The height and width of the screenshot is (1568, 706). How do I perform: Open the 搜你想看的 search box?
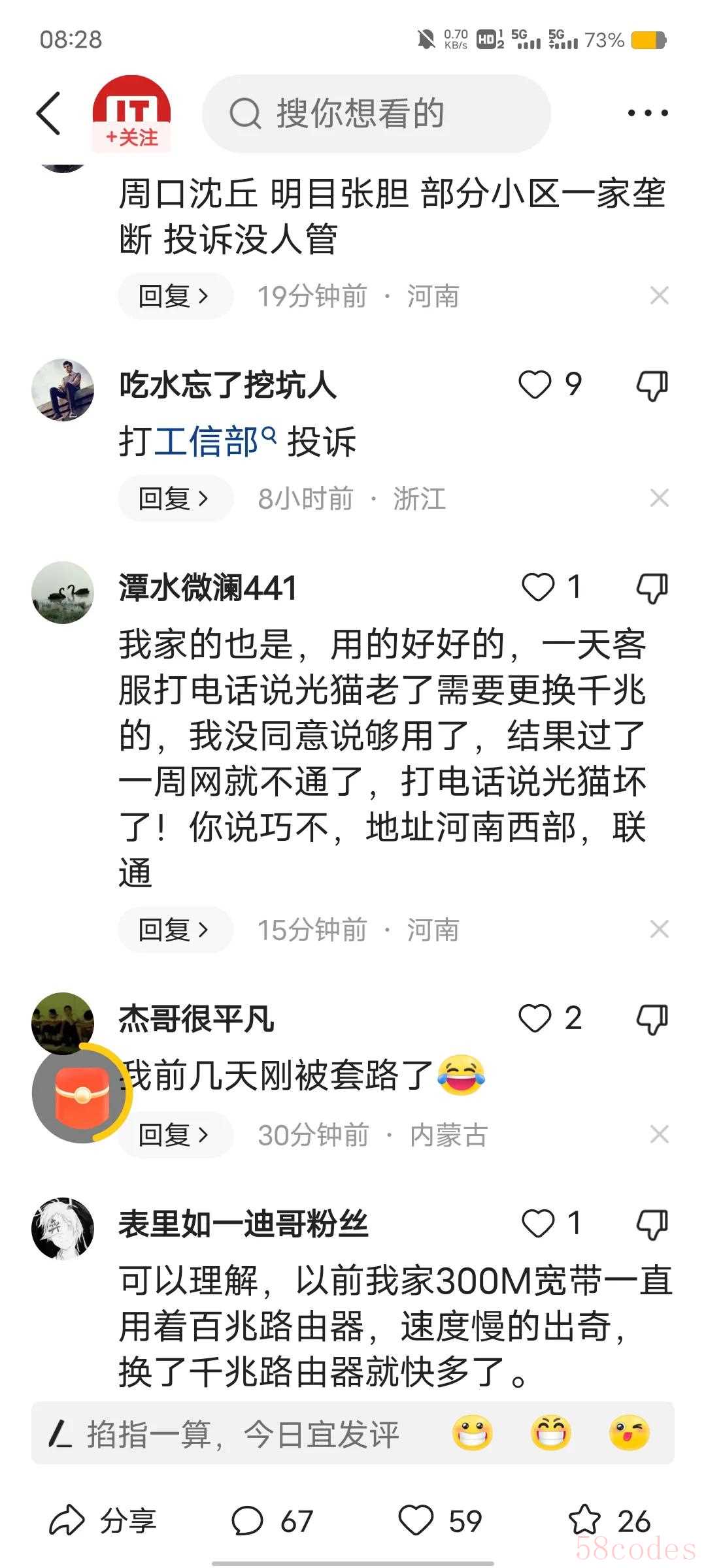pyautogui.click(x=376, y=114)
